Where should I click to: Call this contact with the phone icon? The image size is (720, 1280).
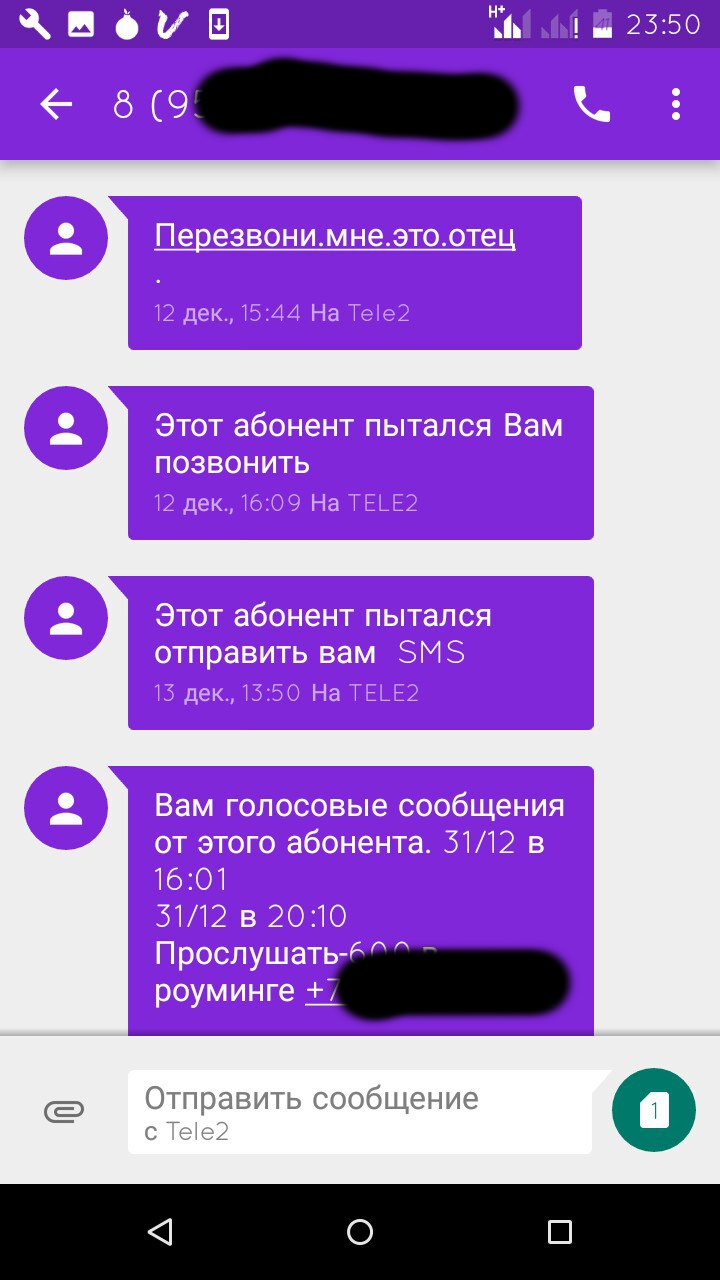tap(591, 104)
